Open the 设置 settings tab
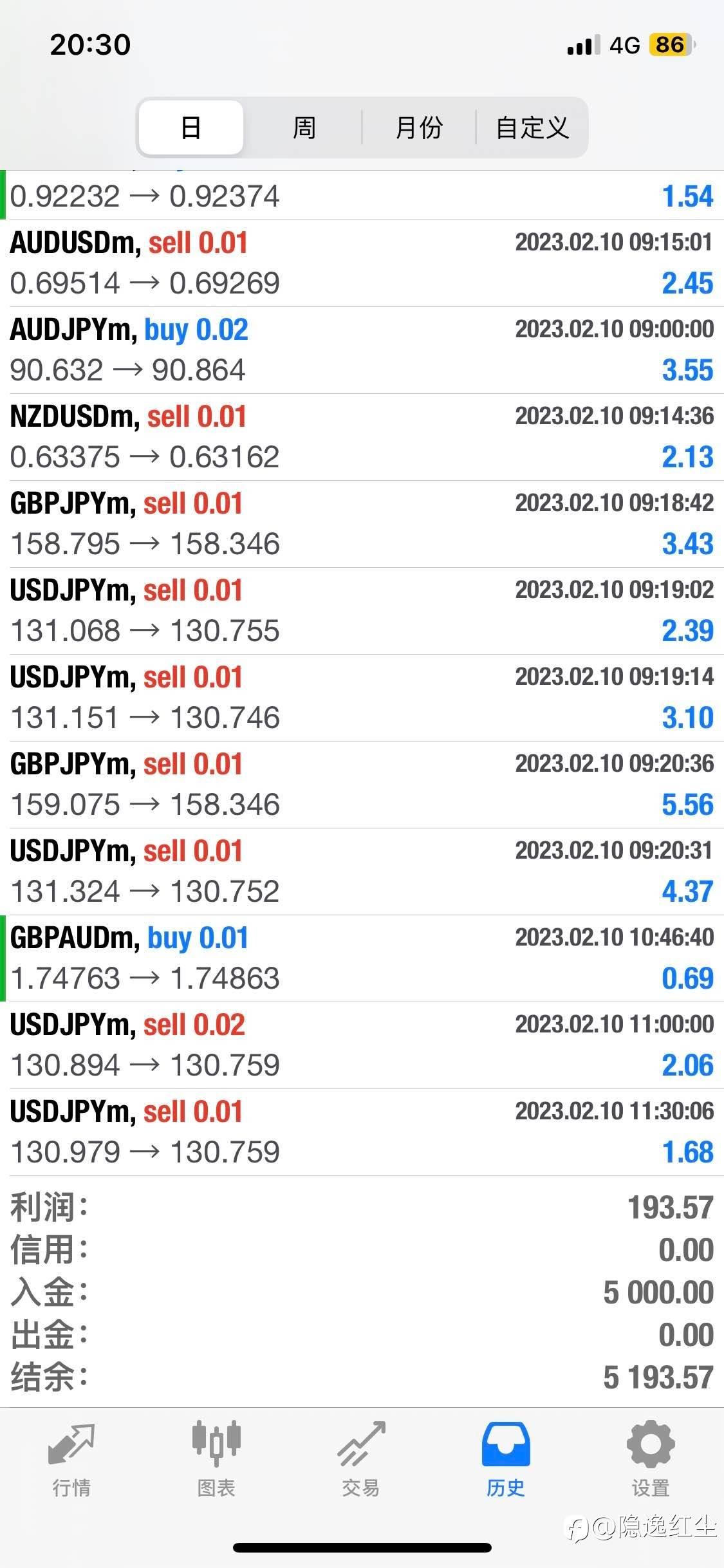This screenshot has height=1568, width=724. coord(651,1459)
